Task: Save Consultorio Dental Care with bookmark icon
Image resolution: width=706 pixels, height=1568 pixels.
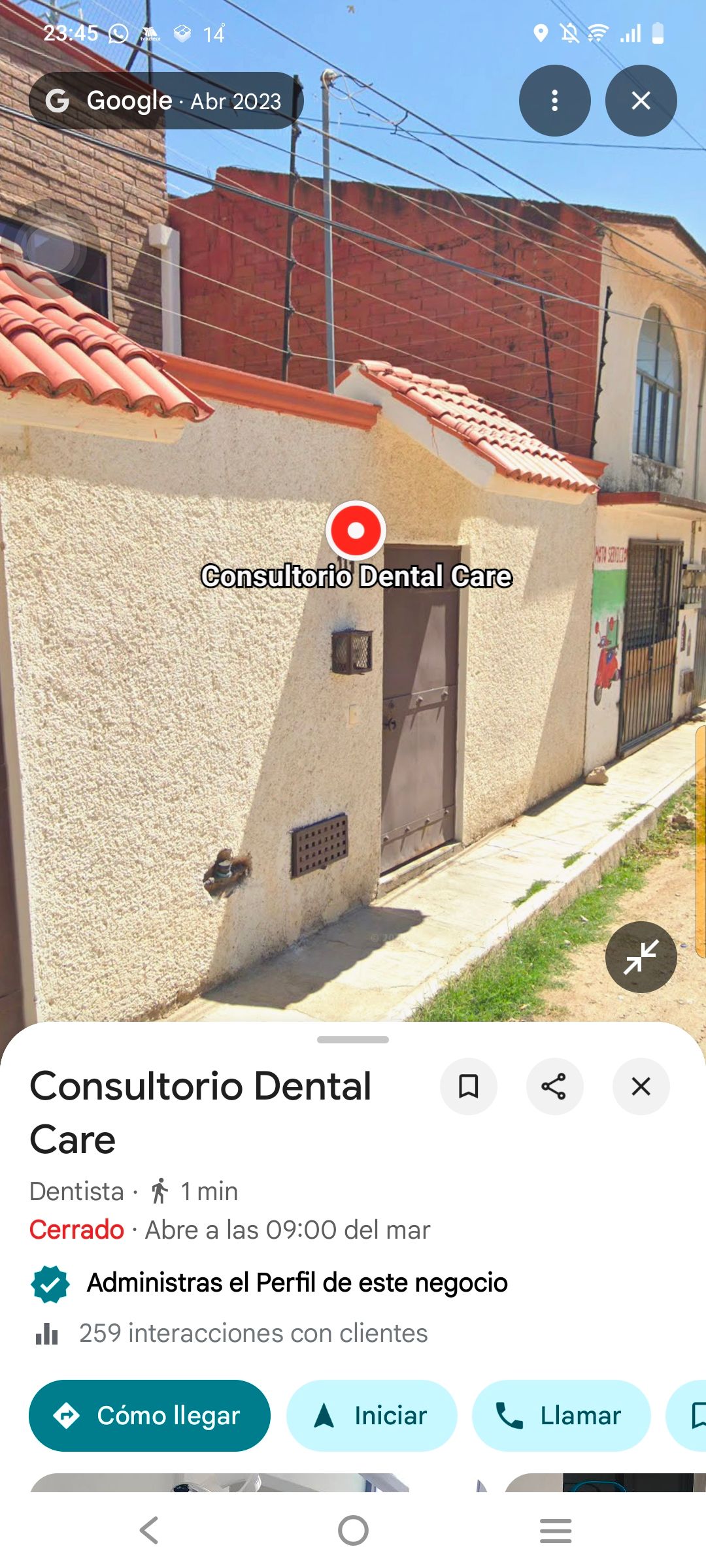Action: (468, 1086)
